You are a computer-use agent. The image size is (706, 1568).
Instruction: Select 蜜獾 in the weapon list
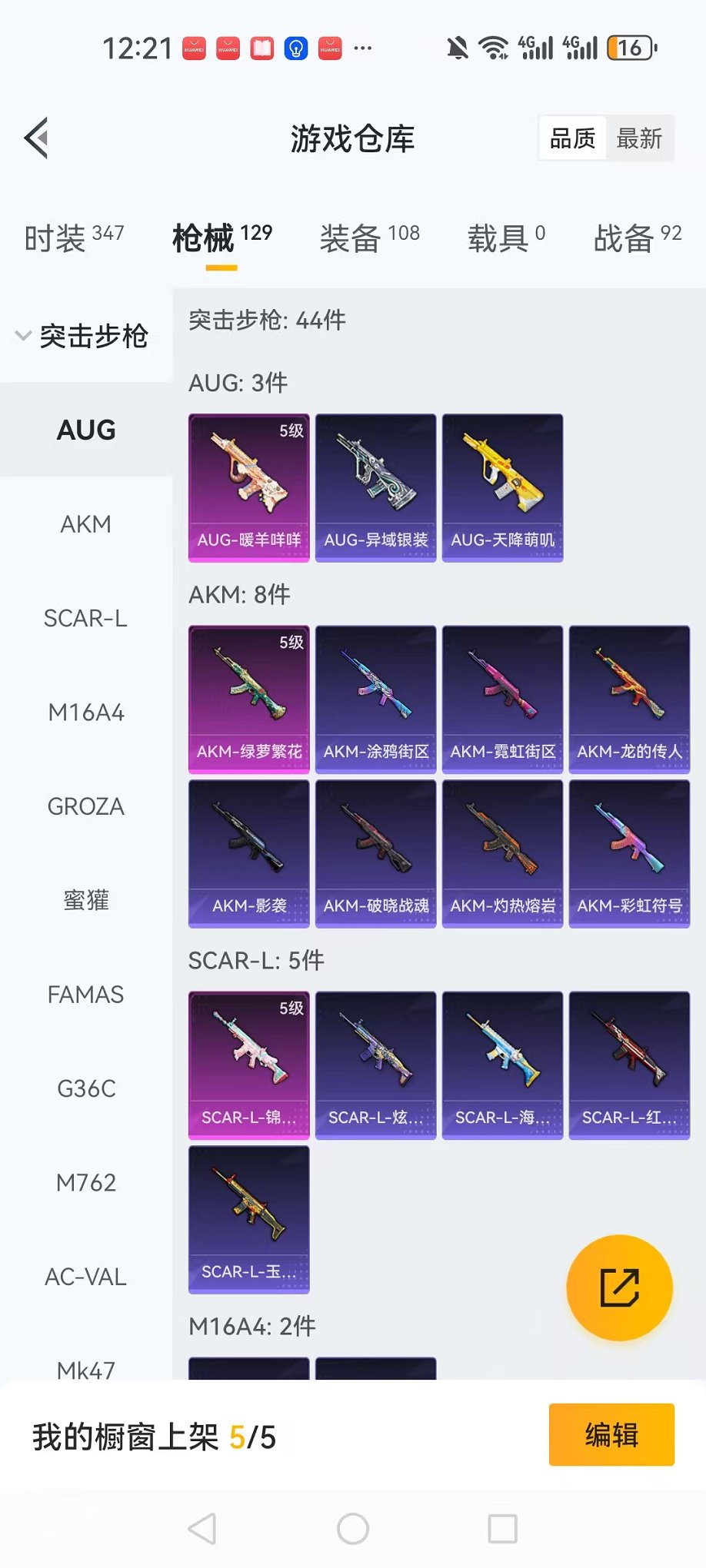pyautogui.click(x=86, y=900)
